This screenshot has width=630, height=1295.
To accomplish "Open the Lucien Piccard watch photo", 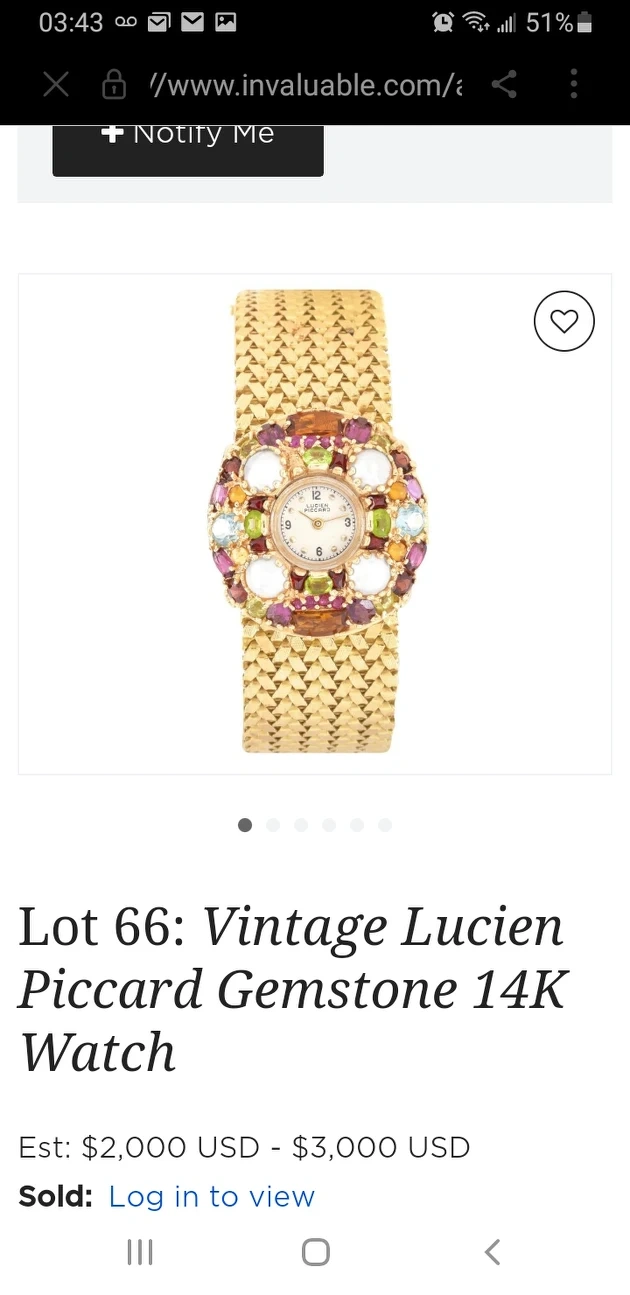I will [x=315, y=522].
